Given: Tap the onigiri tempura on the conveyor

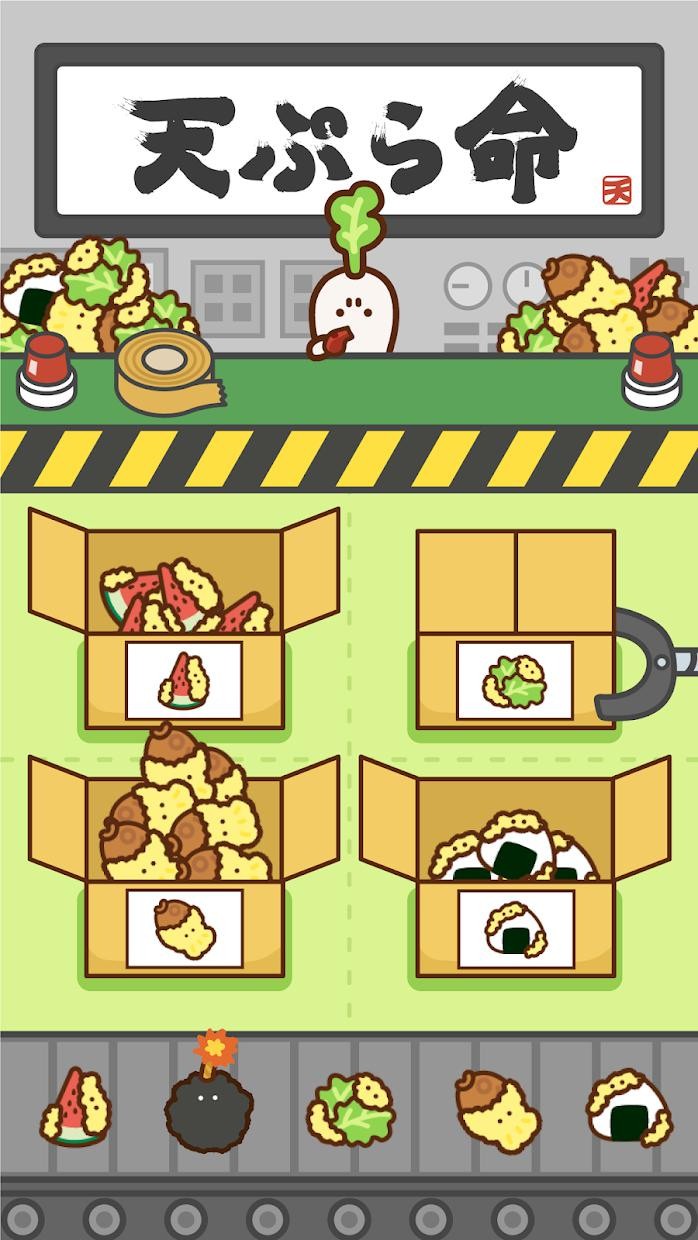Looking at the screenshot, I should [x=627, y=1108].
